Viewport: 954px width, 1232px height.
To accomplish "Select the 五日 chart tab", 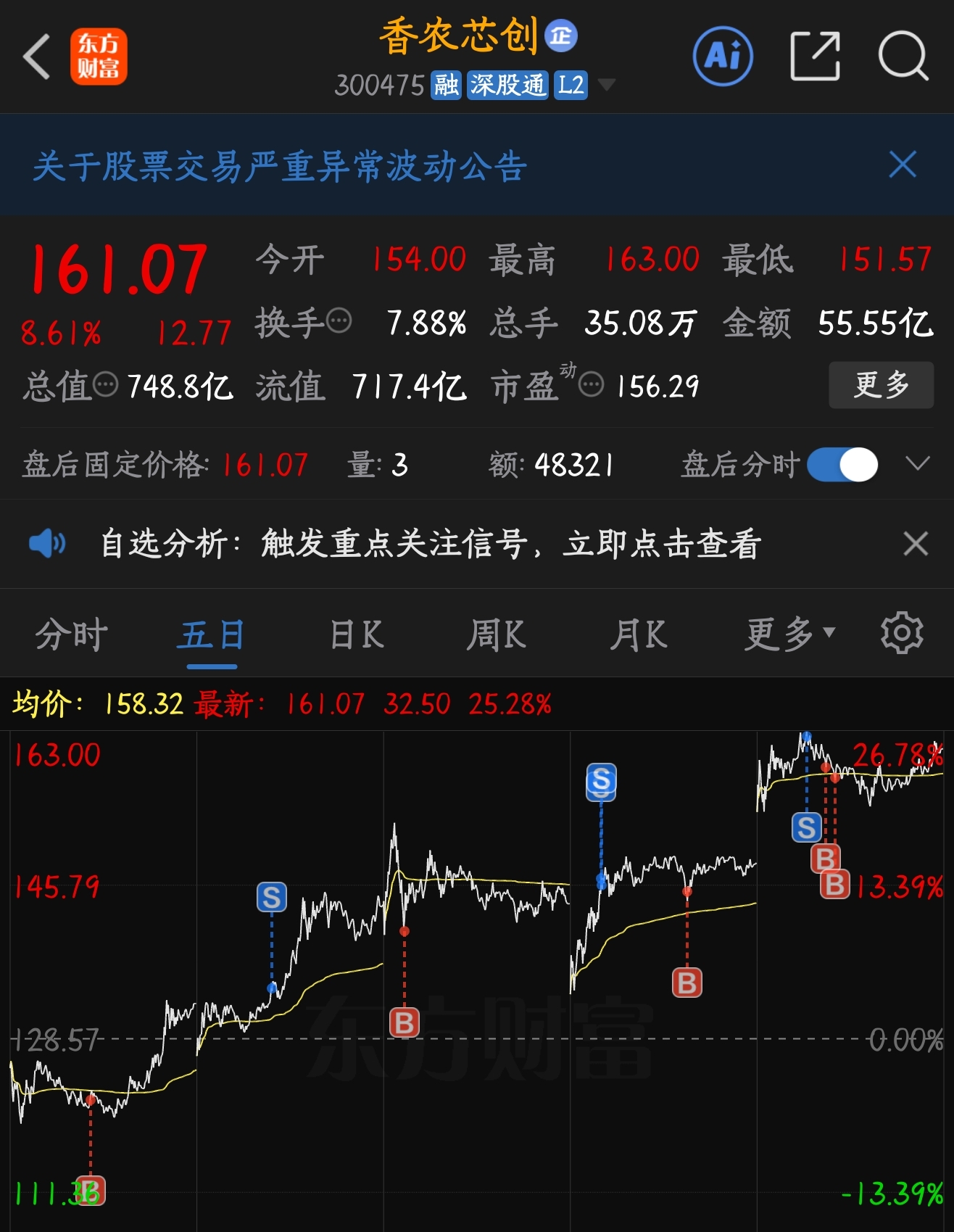I will pos(212,635).
